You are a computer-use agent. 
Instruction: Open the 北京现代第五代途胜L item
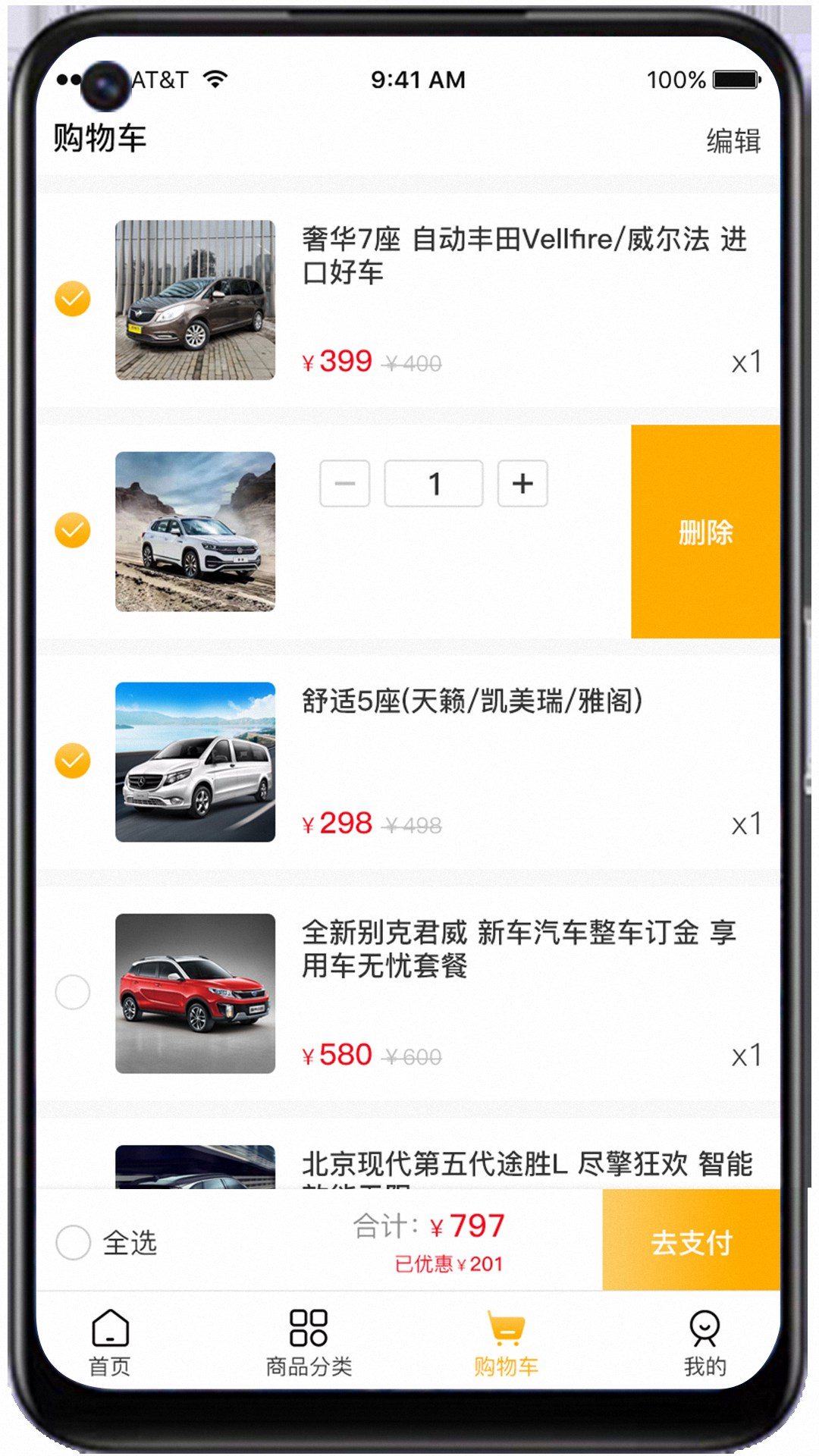click(x=526, y=1164)
